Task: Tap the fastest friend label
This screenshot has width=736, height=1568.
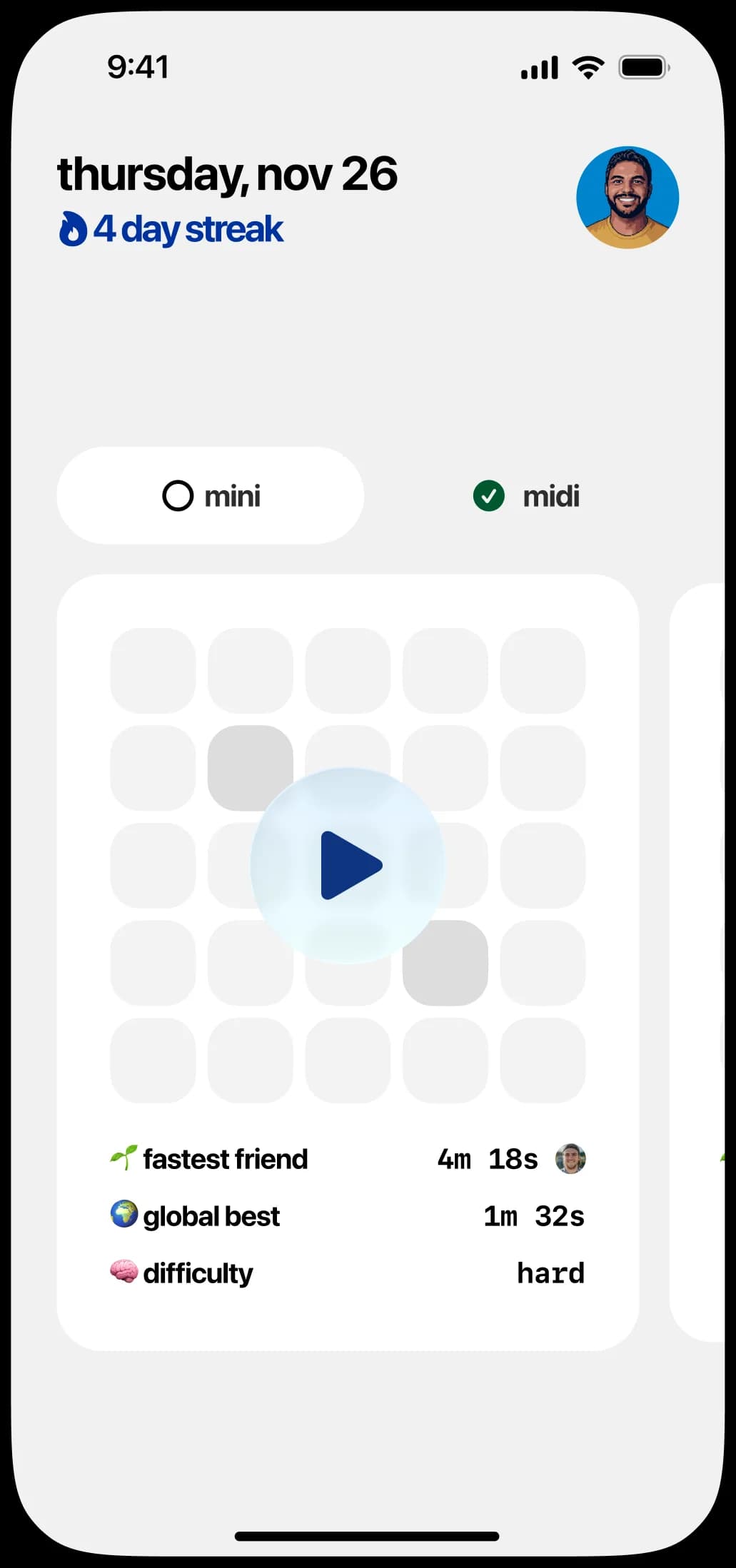Action: click(225, 1158)
